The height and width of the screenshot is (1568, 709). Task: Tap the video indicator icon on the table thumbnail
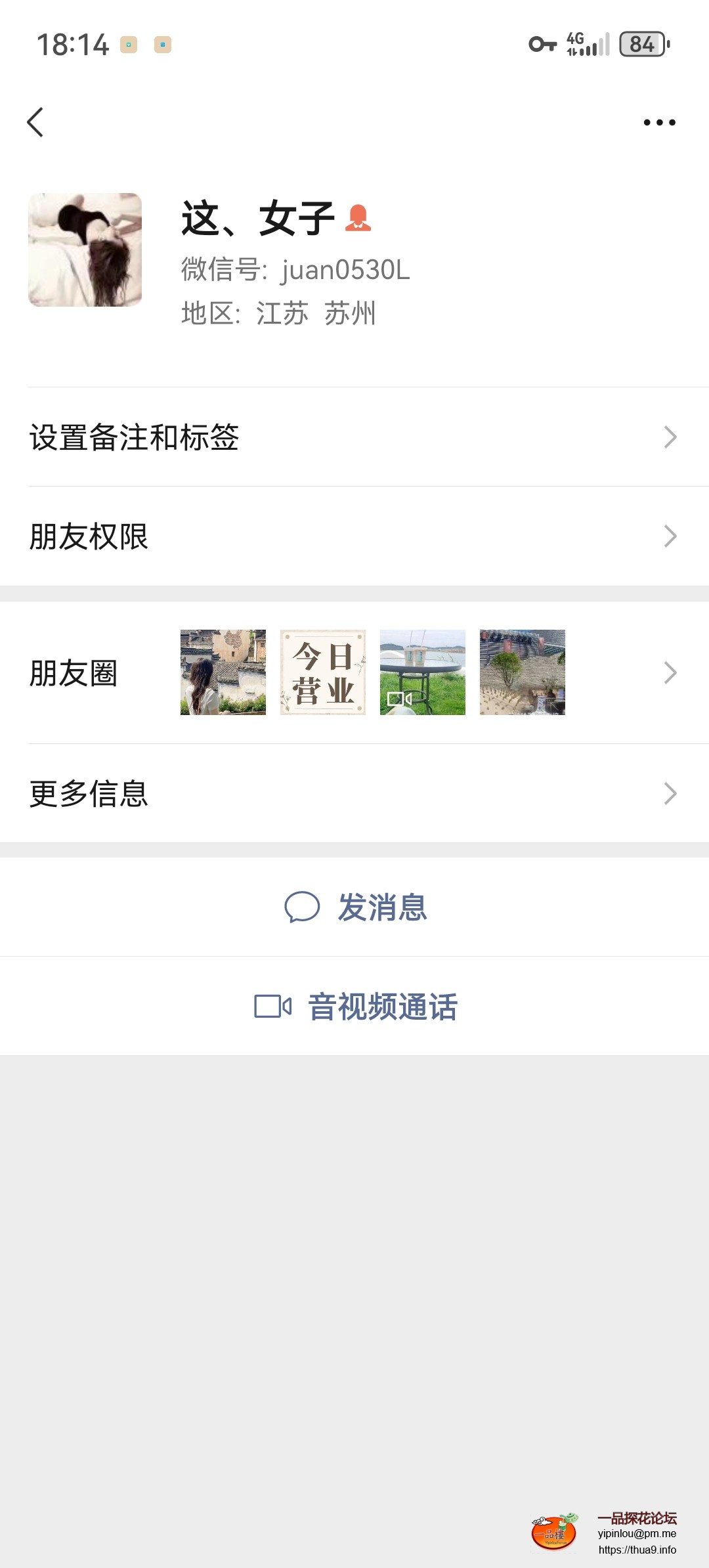click(399, 700)
